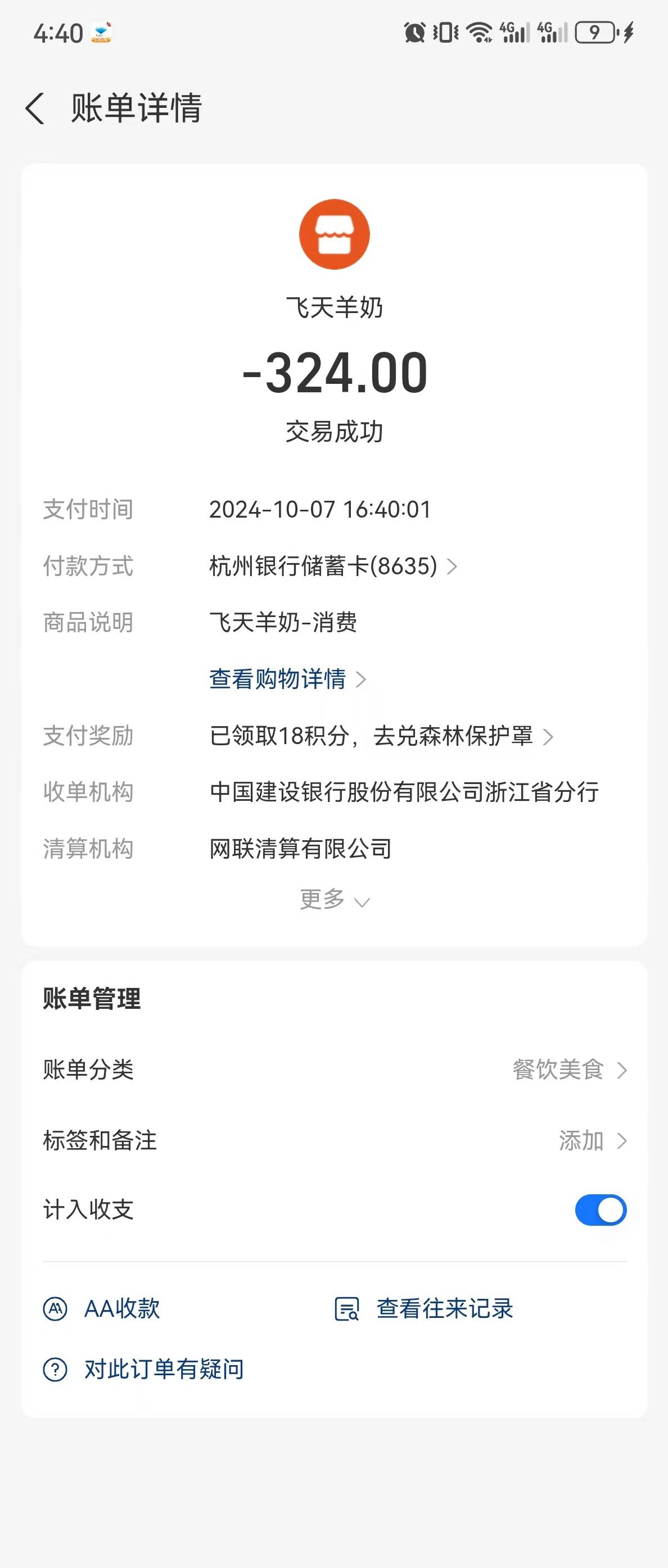
Task: Open the 飞天羊奶 merchant icon
Action: 335,234
